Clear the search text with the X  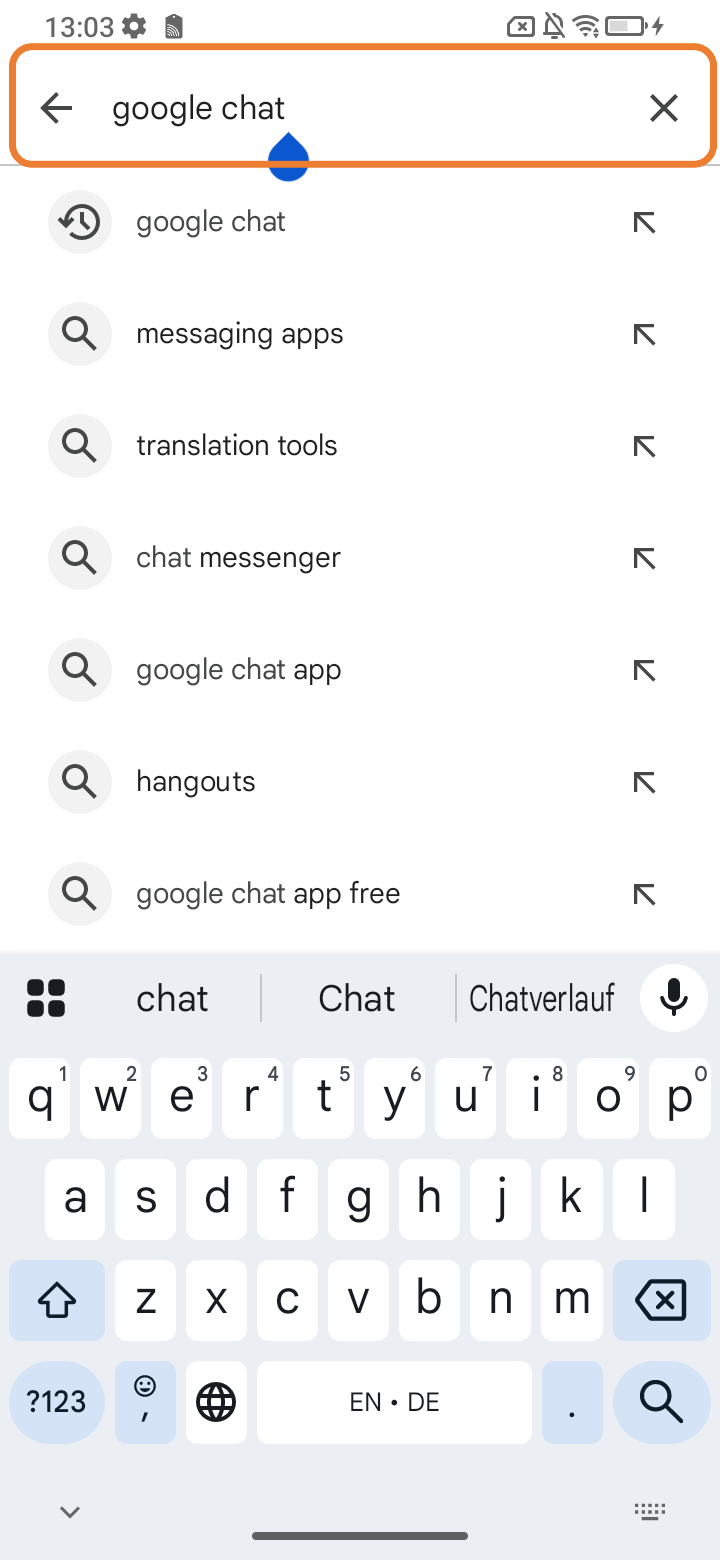[663, 108]
